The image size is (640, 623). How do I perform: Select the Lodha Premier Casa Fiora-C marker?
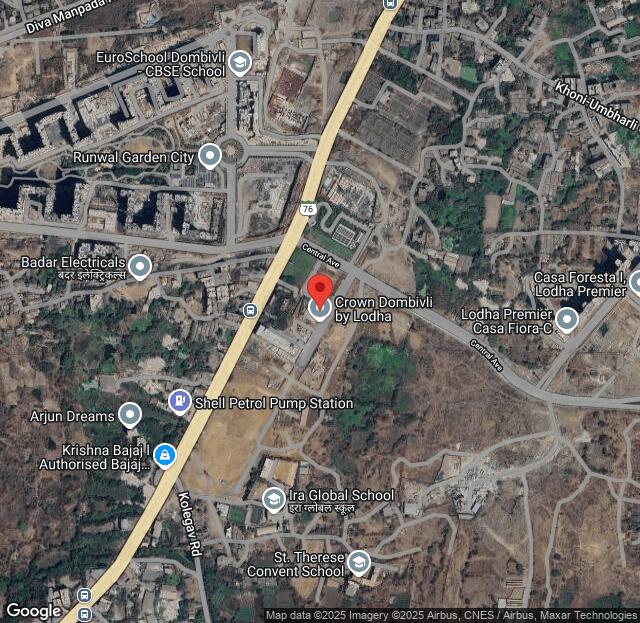pyautogui.click(x=567, y=321)
